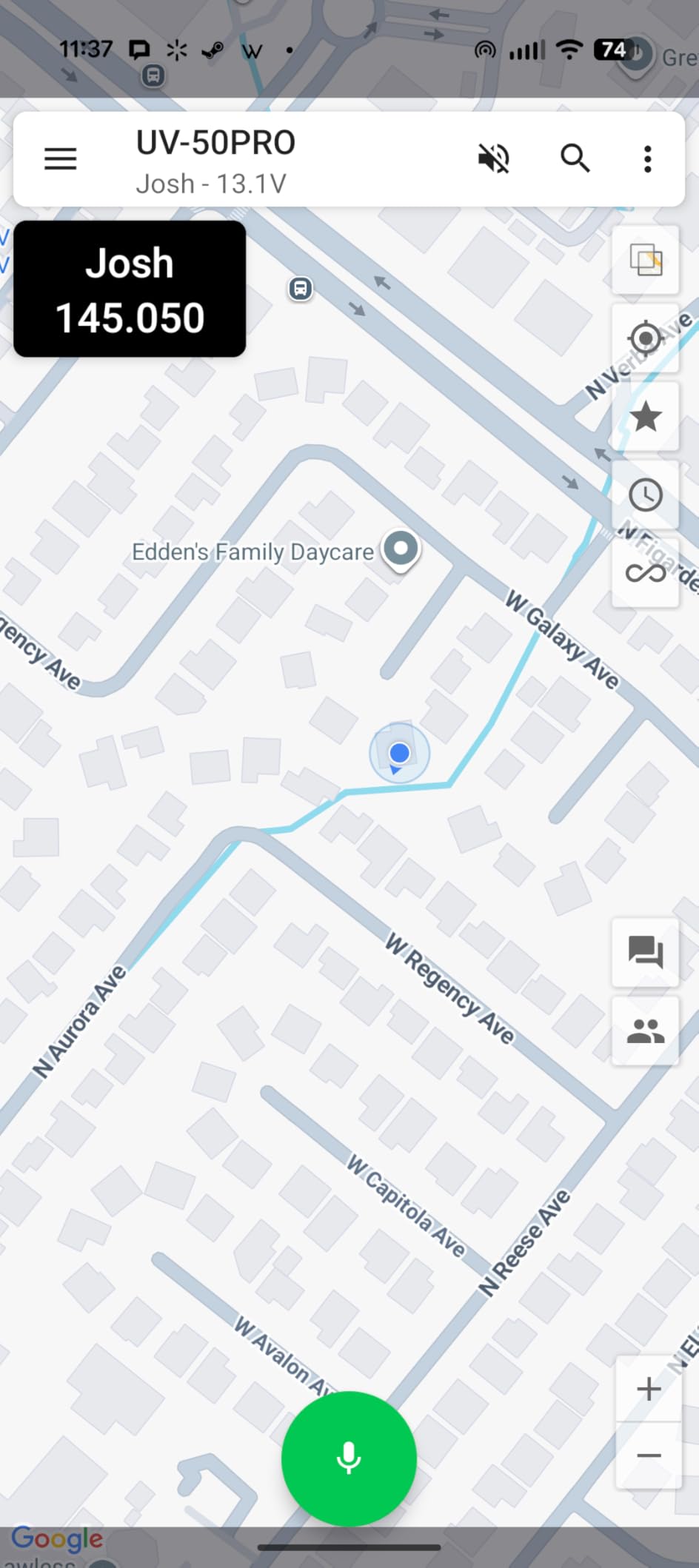
Task: Tap the Josh 145.050 channel box
Action: [x=130, y=289]
